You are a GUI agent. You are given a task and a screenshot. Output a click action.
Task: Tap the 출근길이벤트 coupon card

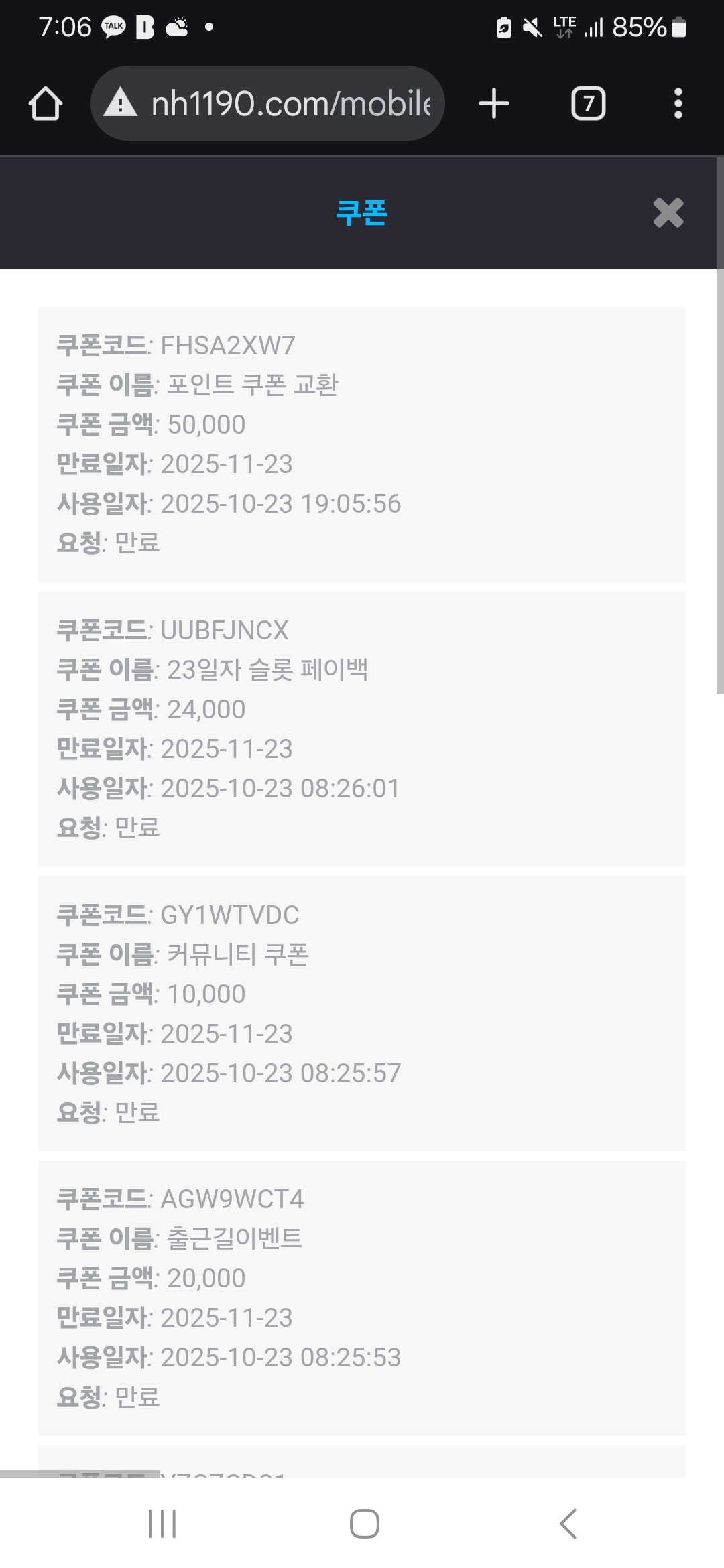pyautogui.click(x=362, y=1300)
